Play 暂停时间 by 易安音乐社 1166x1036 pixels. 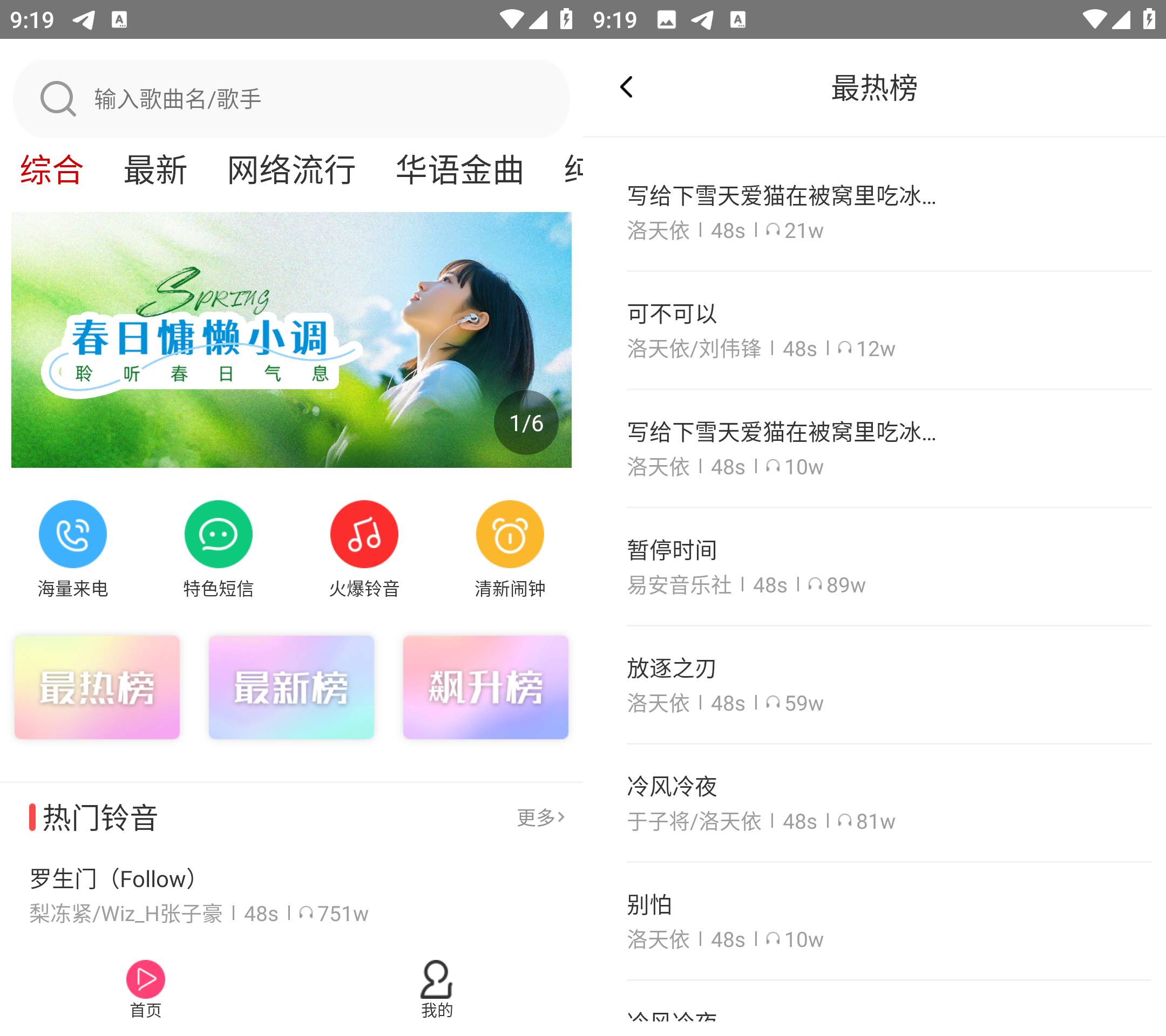tap(887, 567)
